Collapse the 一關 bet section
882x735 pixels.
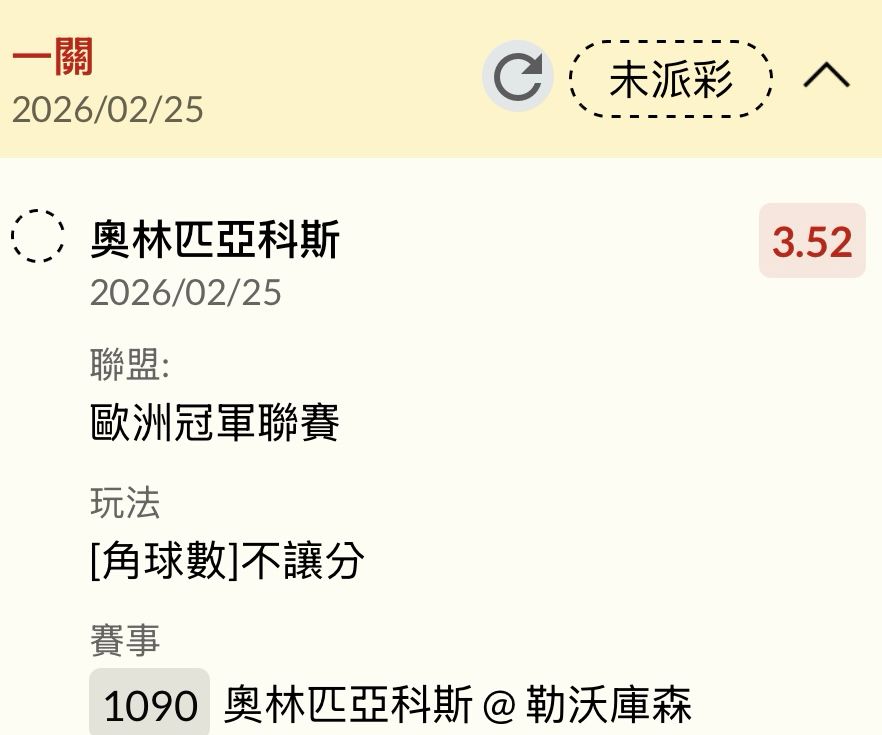click(x=826, y=77)
